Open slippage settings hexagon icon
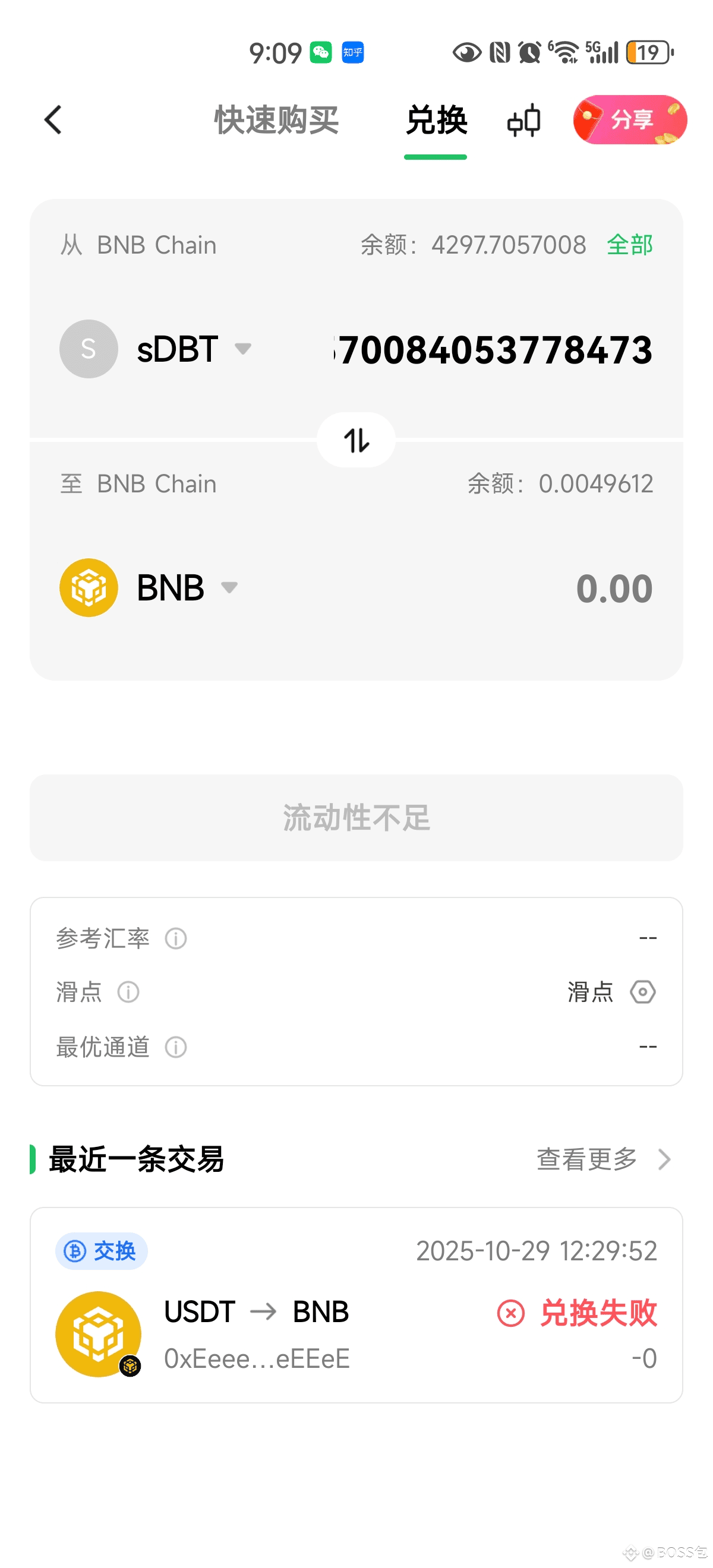 click(642, 992)
